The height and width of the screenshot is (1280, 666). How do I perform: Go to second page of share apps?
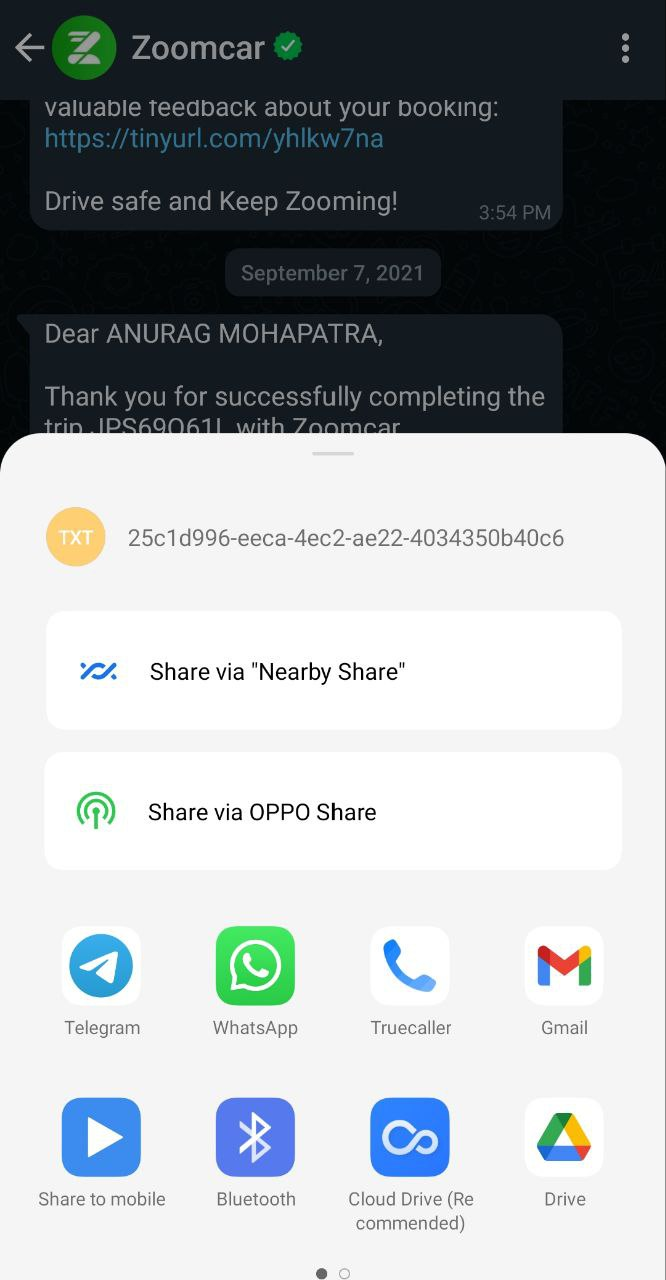345,1273
